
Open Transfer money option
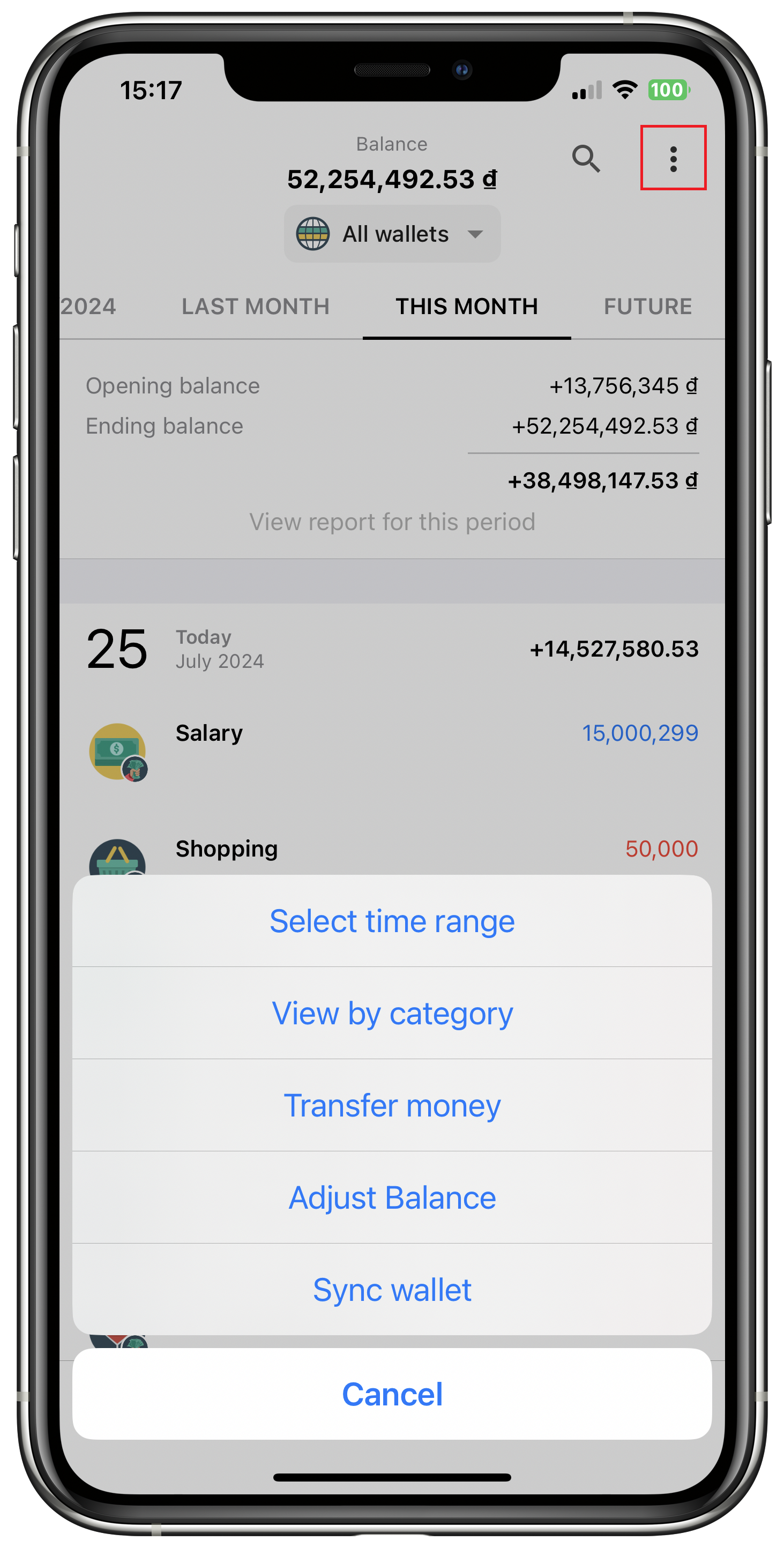392,1105
